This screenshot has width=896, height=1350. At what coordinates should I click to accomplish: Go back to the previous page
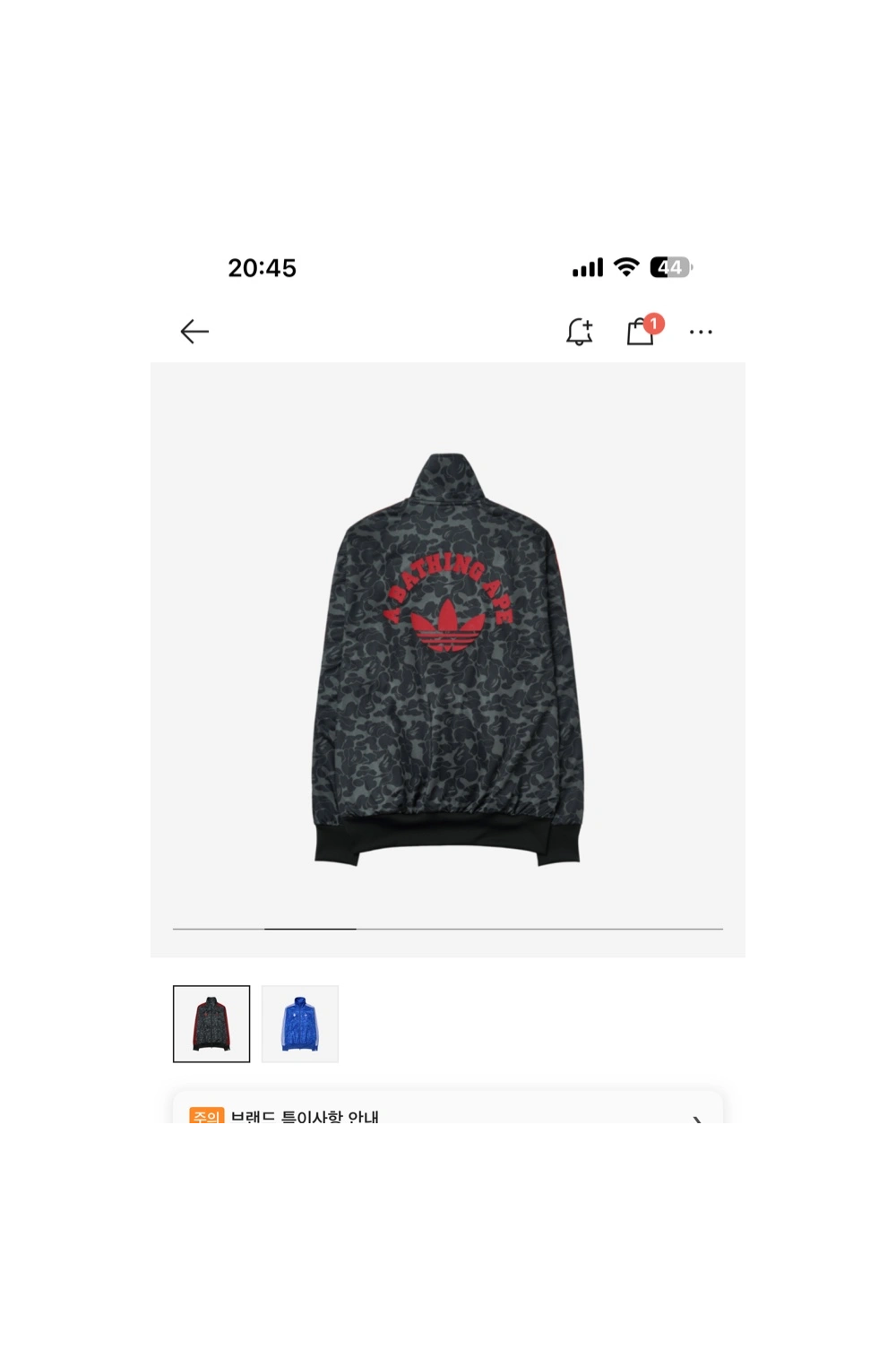pos(194,332)
